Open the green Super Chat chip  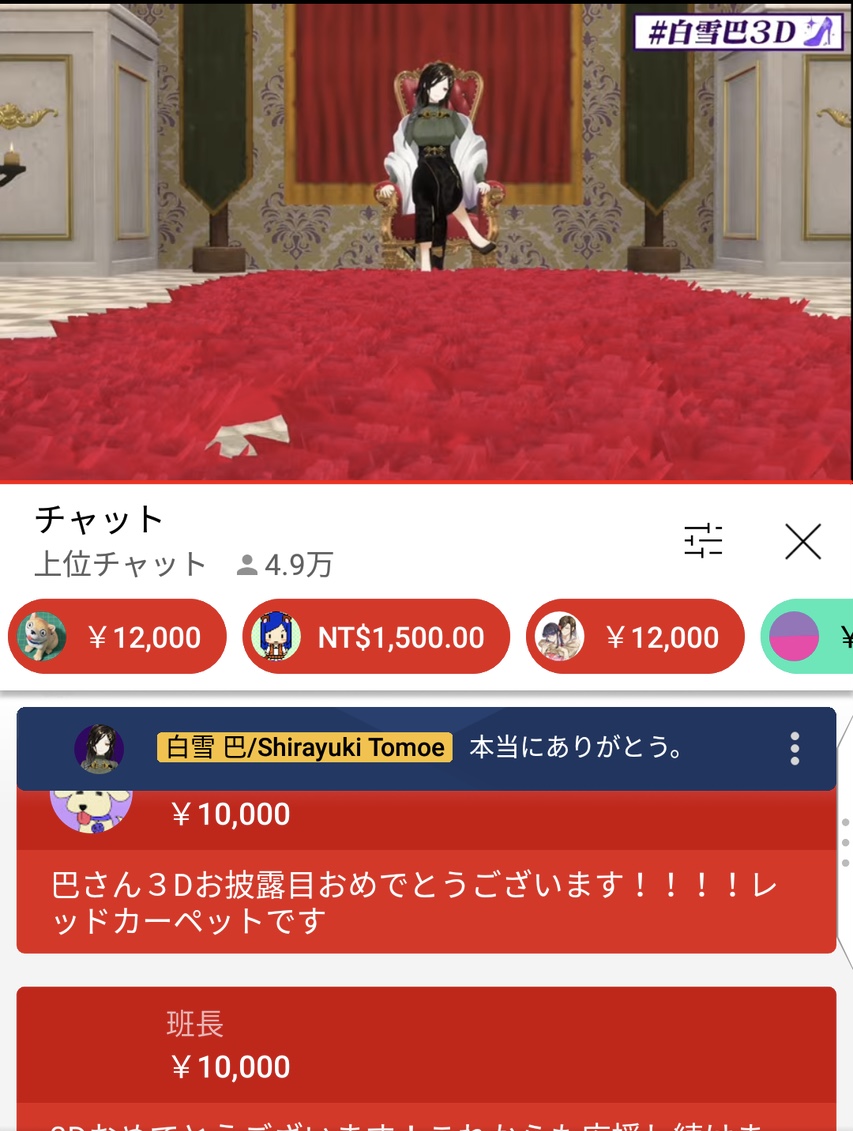810,637
